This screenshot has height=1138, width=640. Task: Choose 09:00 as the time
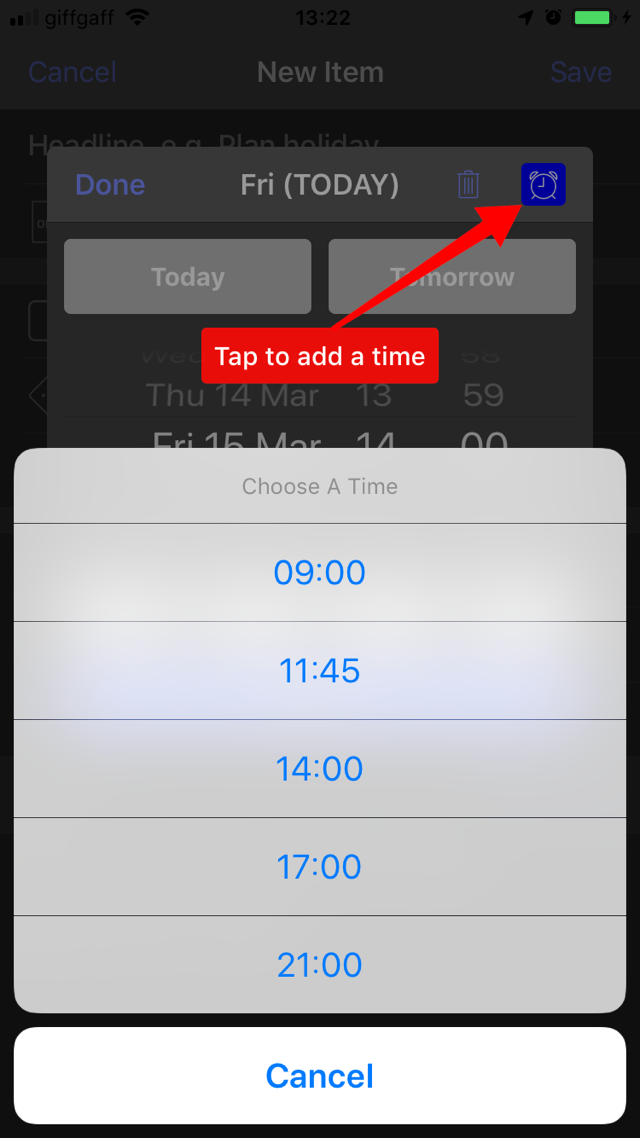(319, 572)
